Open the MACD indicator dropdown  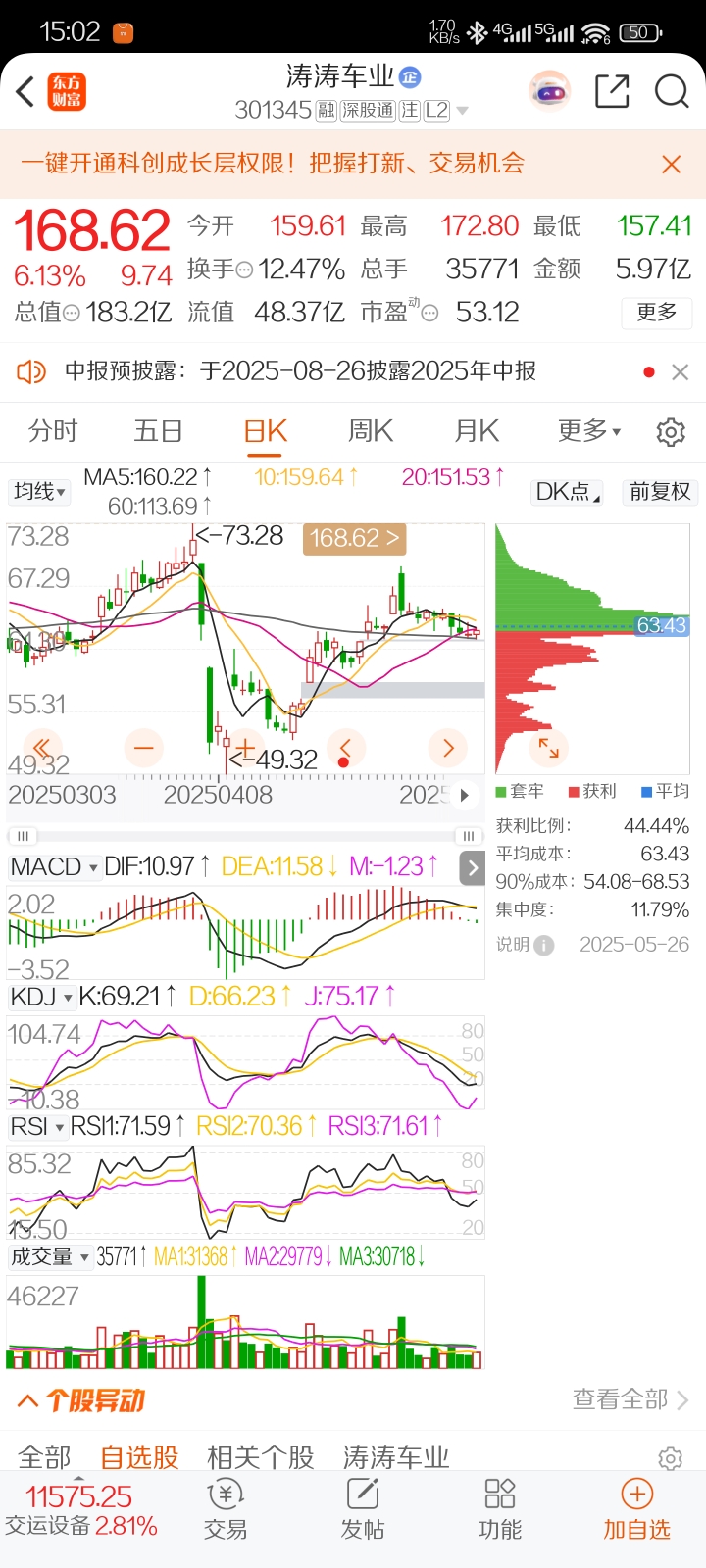(54, 867)
